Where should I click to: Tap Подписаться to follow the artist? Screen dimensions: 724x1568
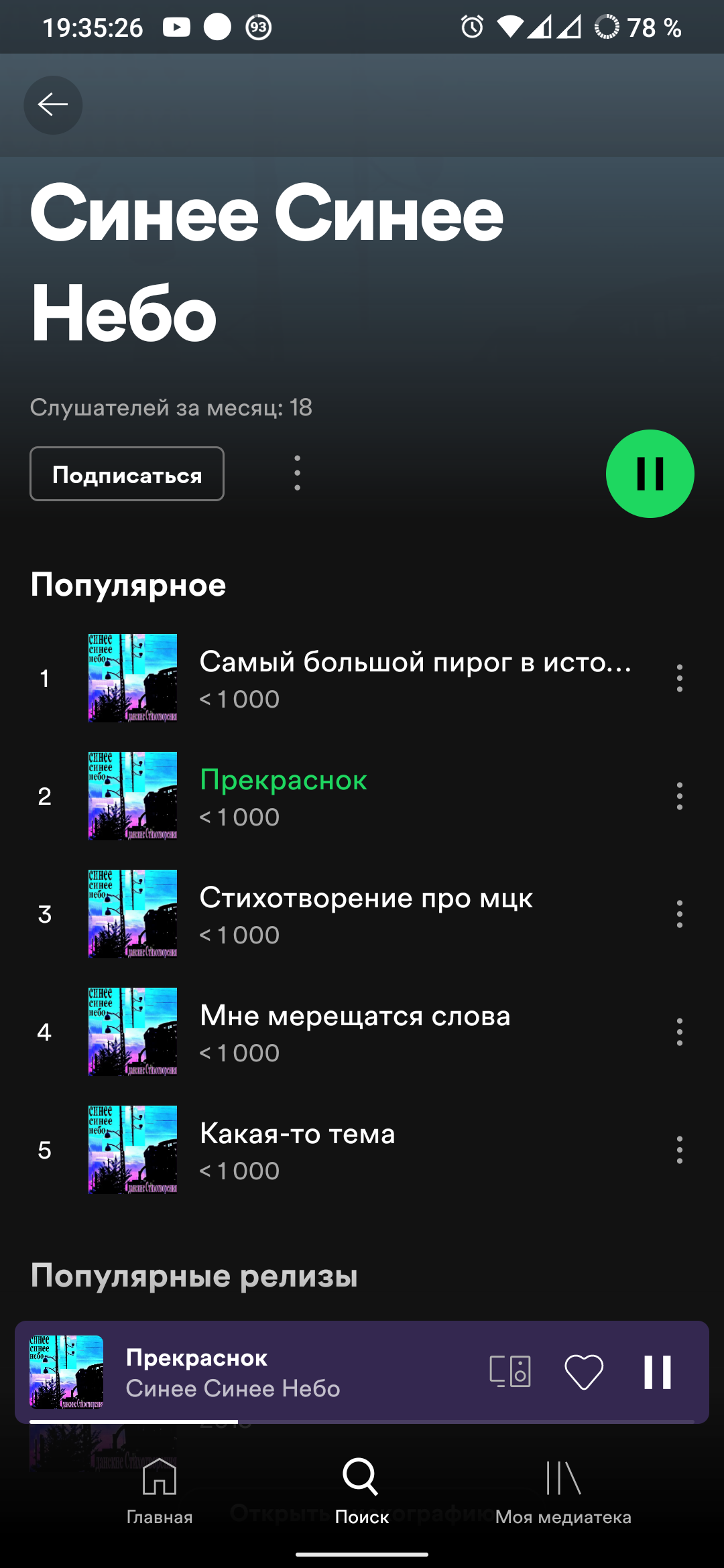(127, 474)
